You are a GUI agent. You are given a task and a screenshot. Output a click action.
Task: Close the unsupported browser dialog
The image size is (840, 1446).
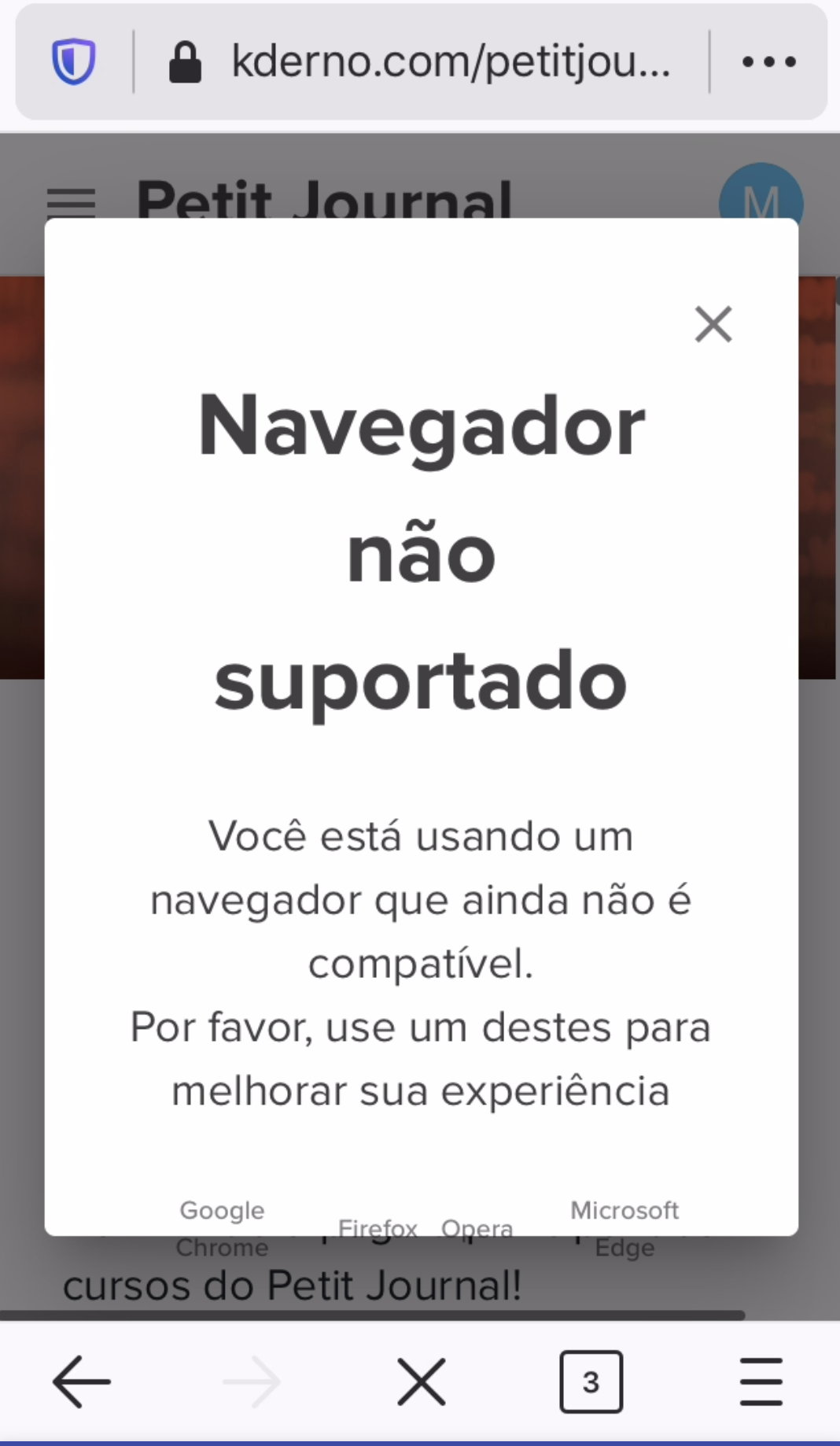713,324
